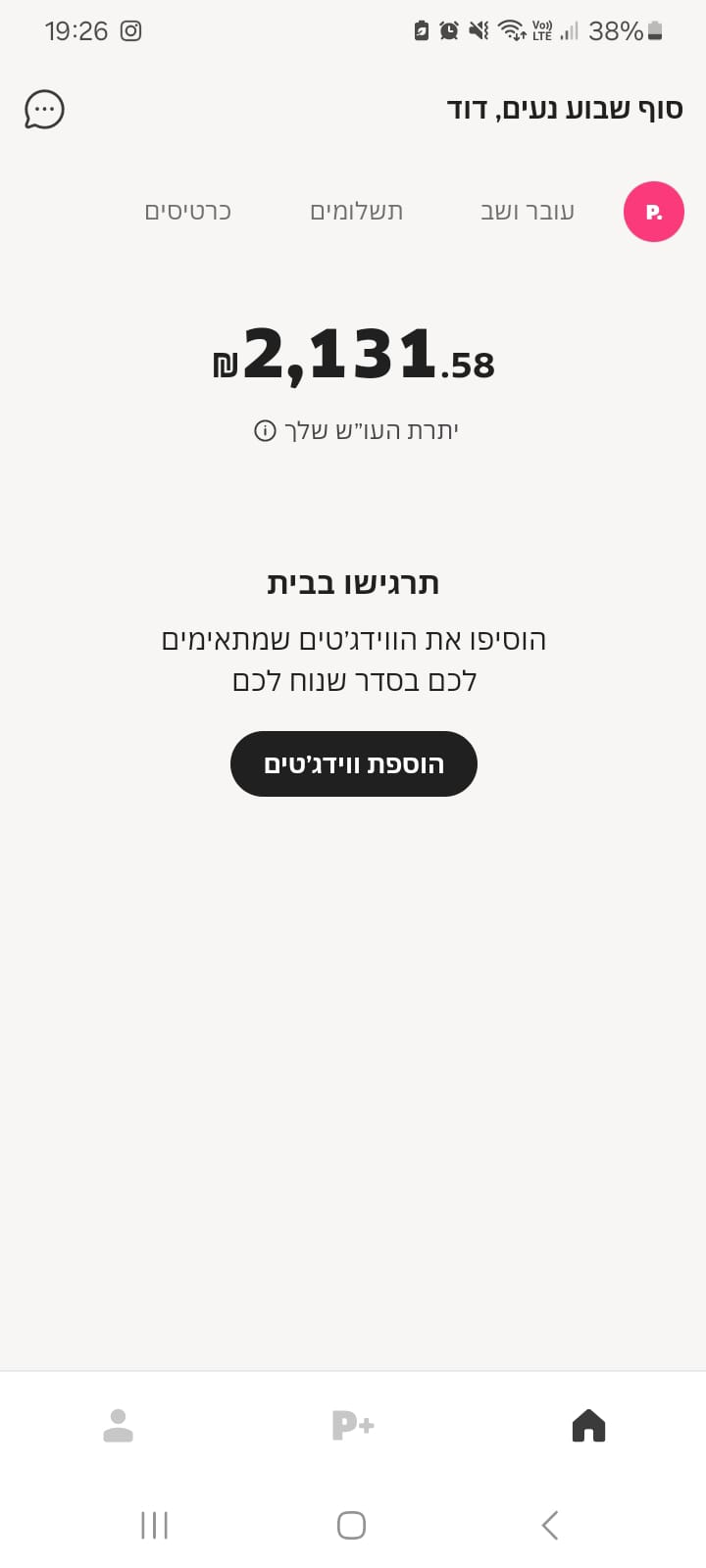Open the P+ tab in bottom navigation

click(x=353, y=1425)
